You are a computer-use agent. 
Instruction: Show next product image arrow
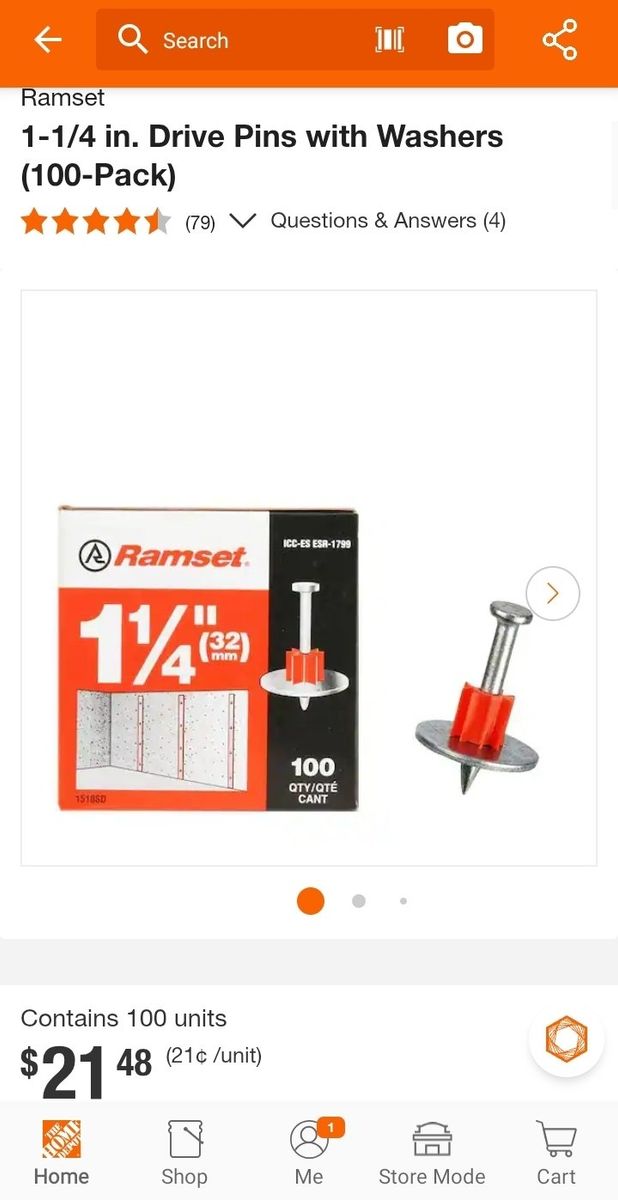(x=552, y=593)
